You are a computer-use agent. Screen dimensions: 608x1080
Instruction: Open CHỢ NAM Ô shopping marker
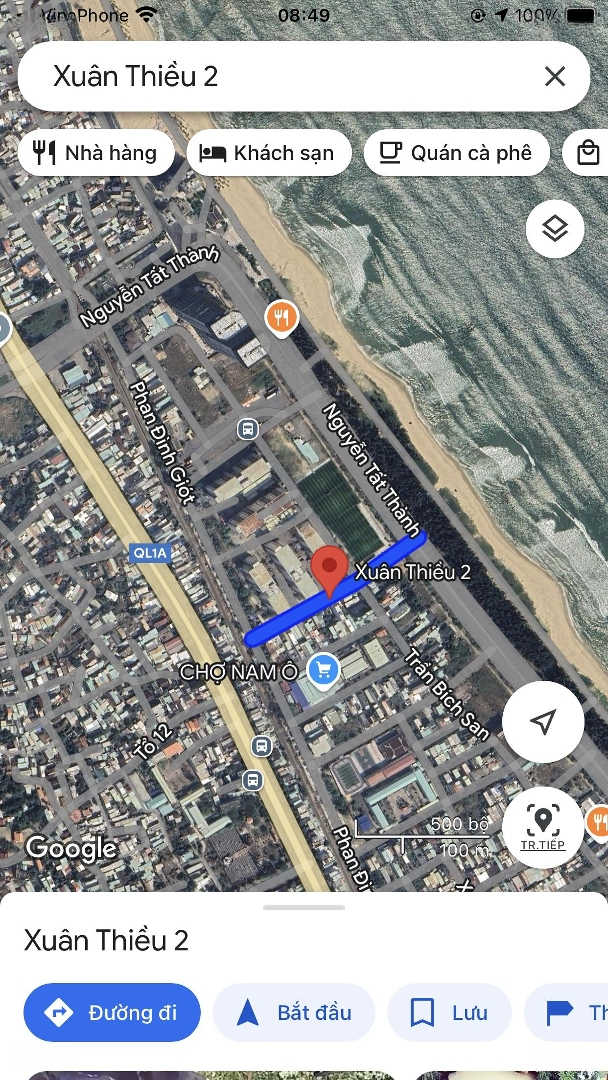(323, 669)
